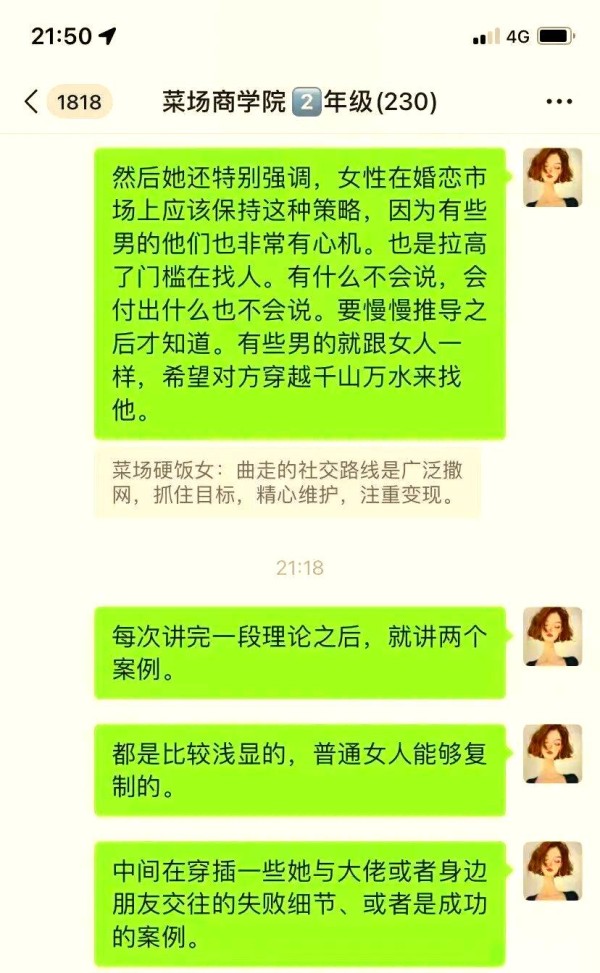Tap the quoted reply from 菜场硬饭女

coord(287,482)
